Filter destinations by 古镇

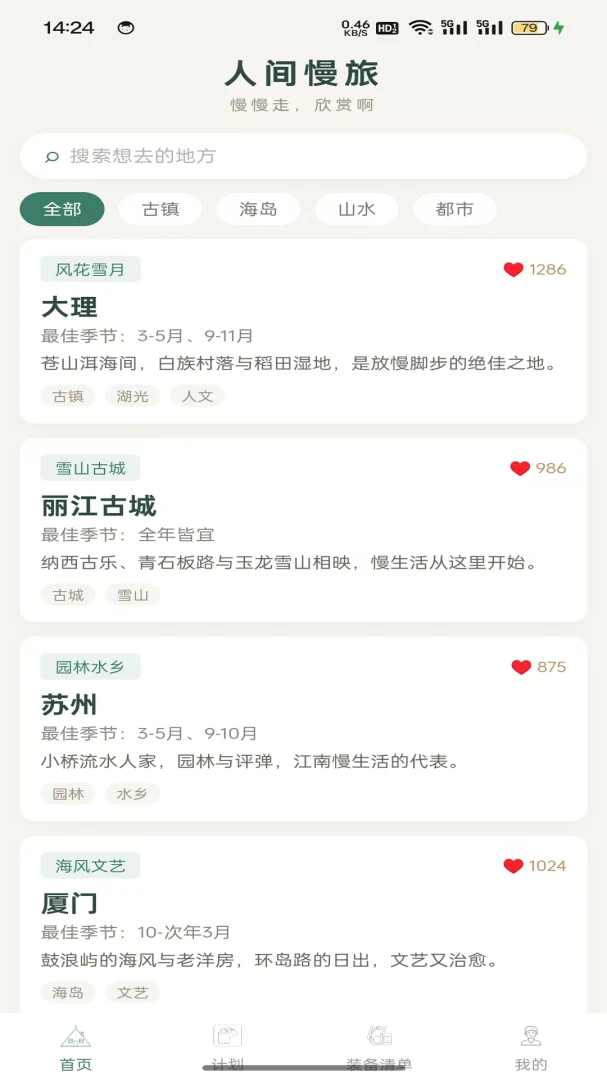[x=161, y=209]
